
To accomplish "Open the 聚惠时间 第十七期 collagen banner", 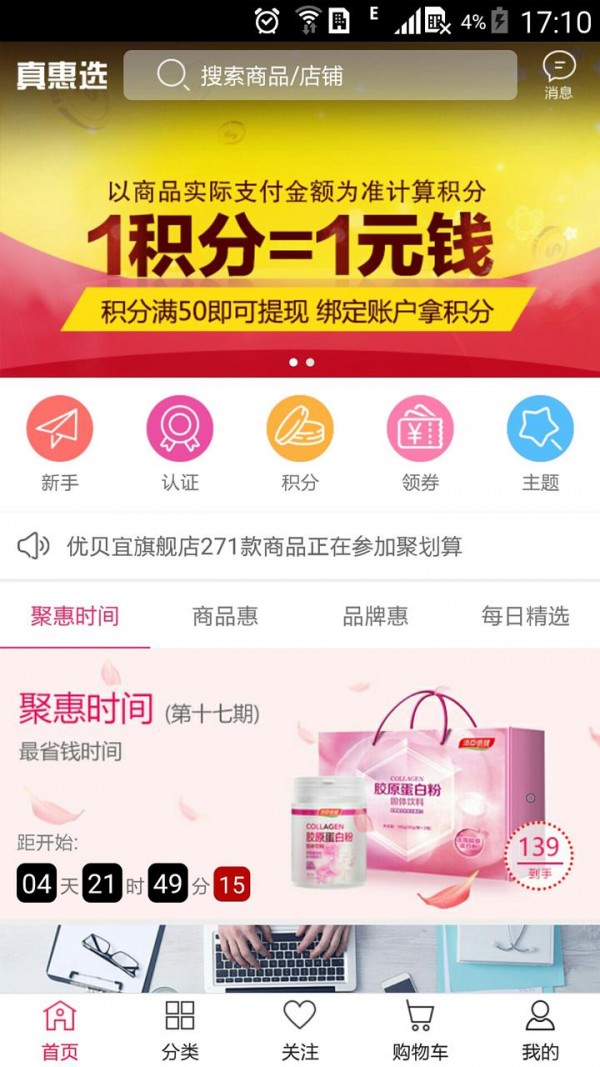I will (x=300, y=785).
